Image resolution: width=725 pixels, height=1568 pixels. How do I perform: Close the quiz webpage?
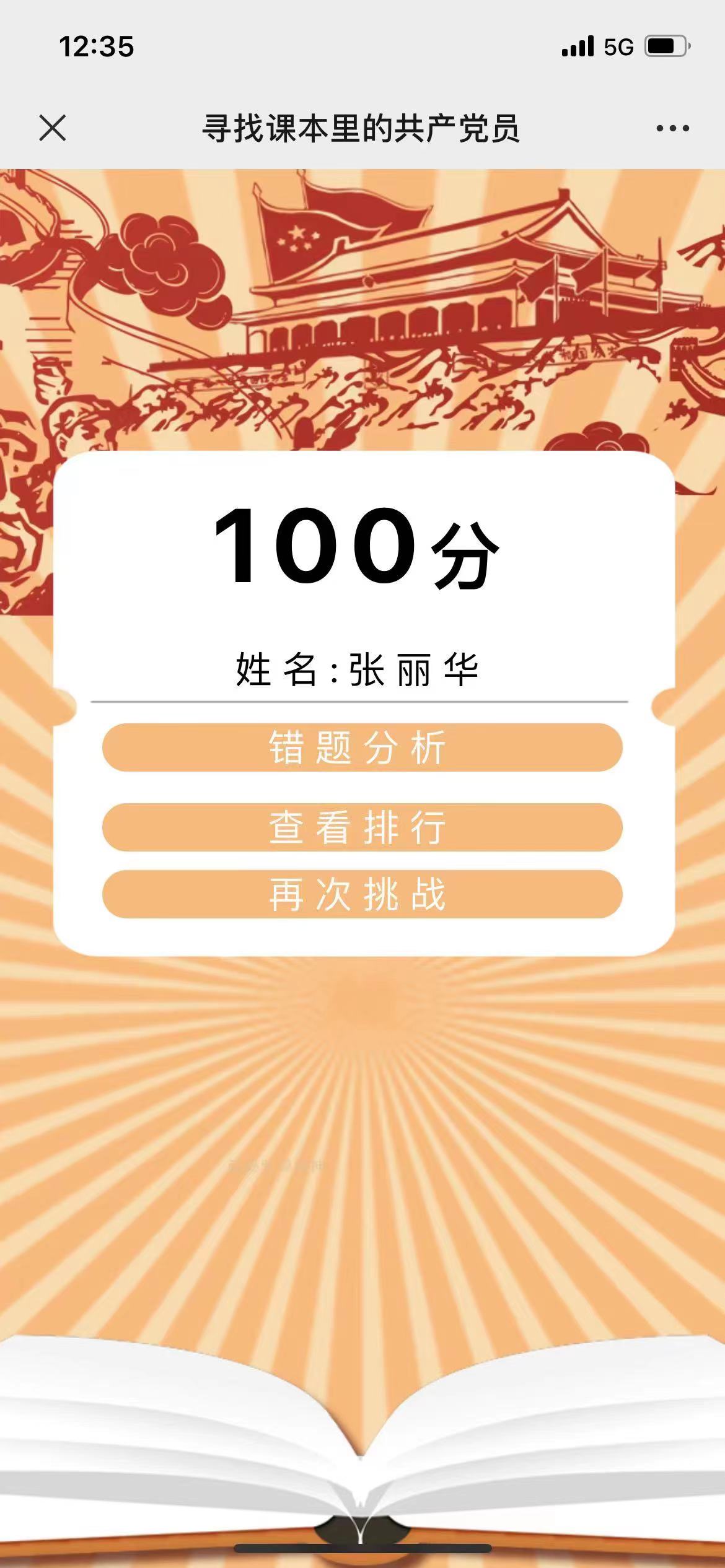[52, 128]
